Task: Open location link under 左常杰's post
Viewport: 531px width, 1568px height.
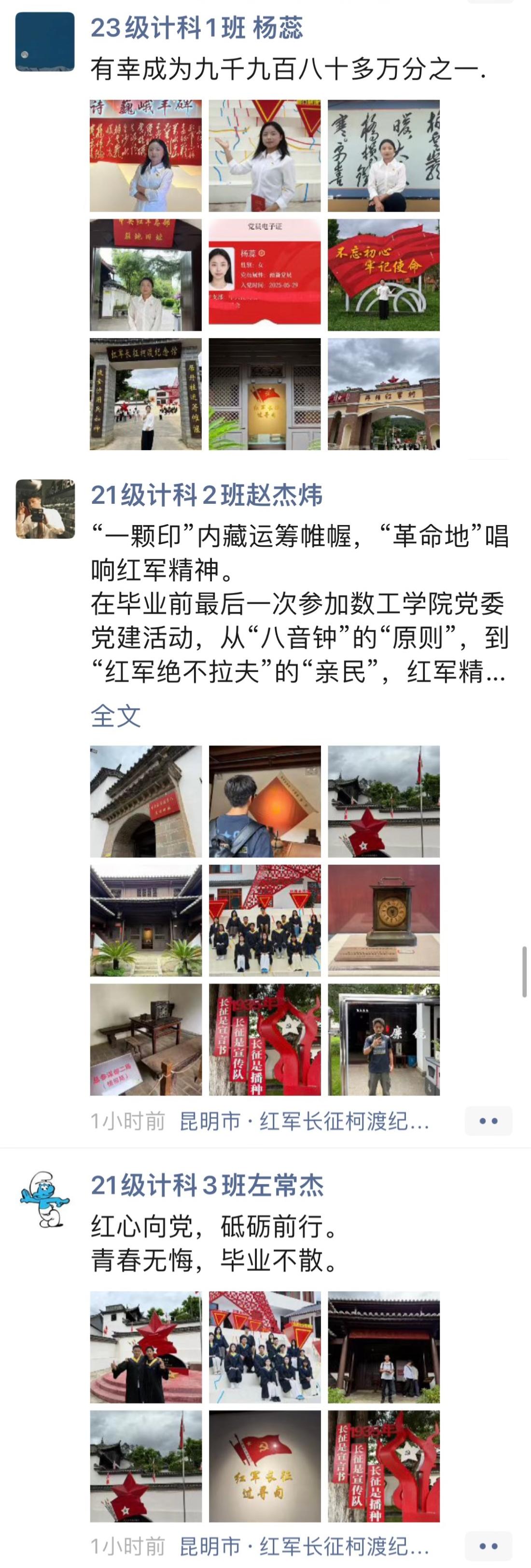Action: pos(304,1545)
